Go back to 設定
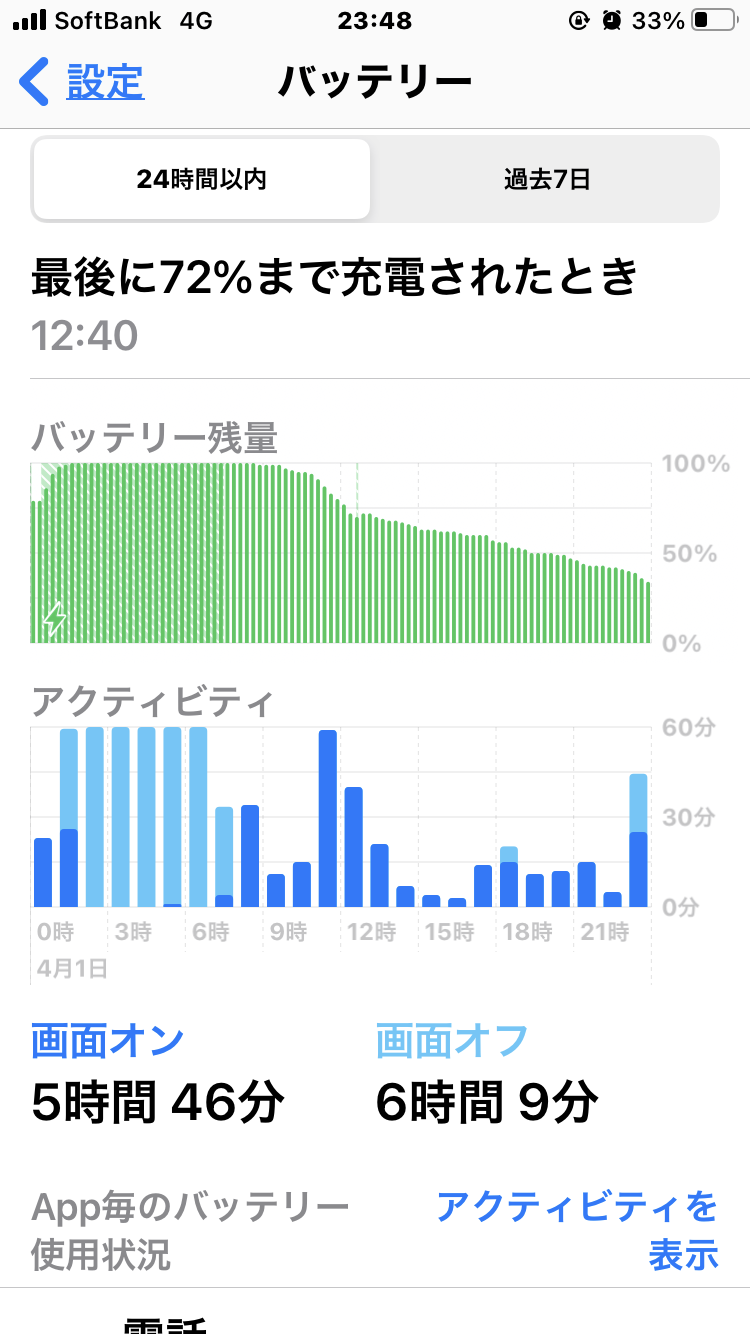 click(x=84, y=82)
